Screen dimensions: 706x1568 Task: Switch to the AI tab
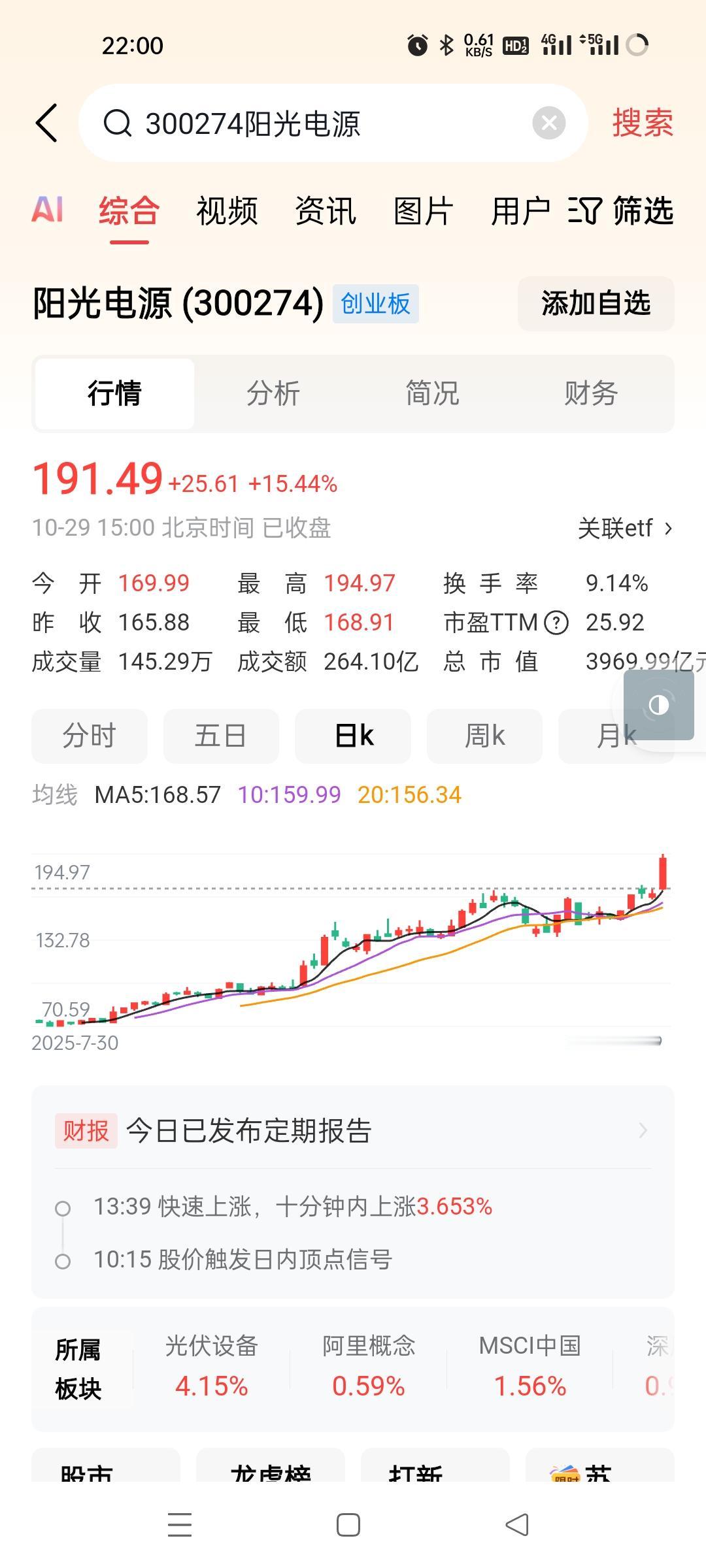point(47,210)
